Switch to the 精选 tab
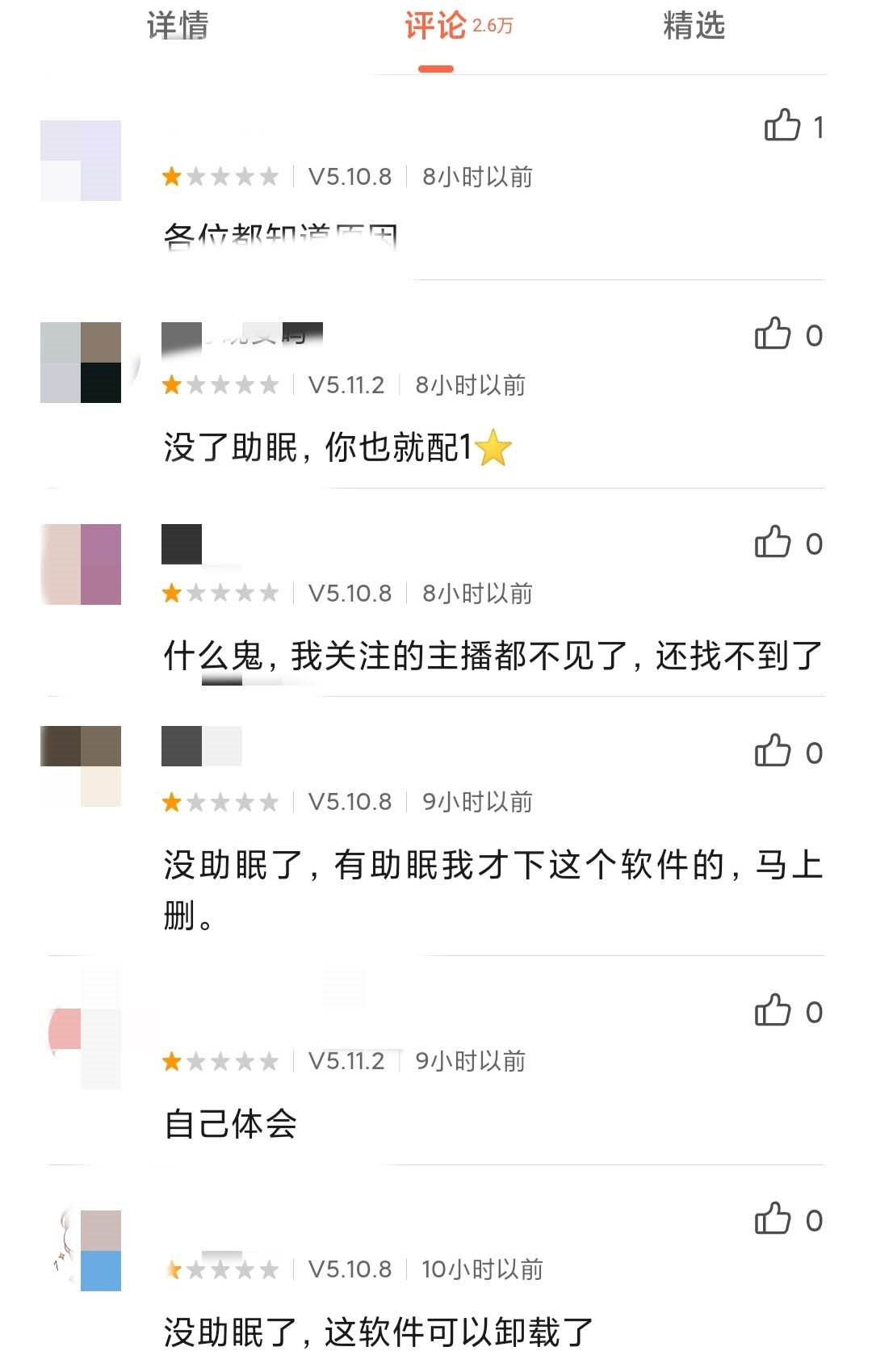Screen dimensions: 872x1372 [694, 26]
